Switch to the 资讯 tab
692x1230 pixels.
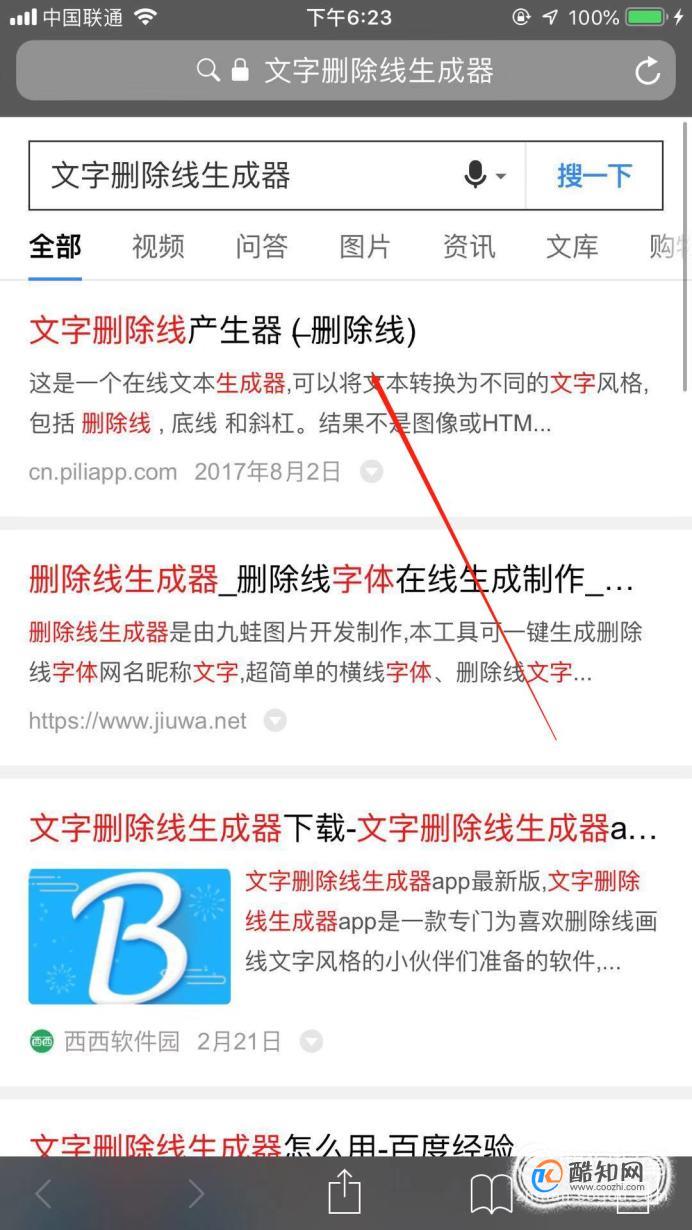[469, 246]
